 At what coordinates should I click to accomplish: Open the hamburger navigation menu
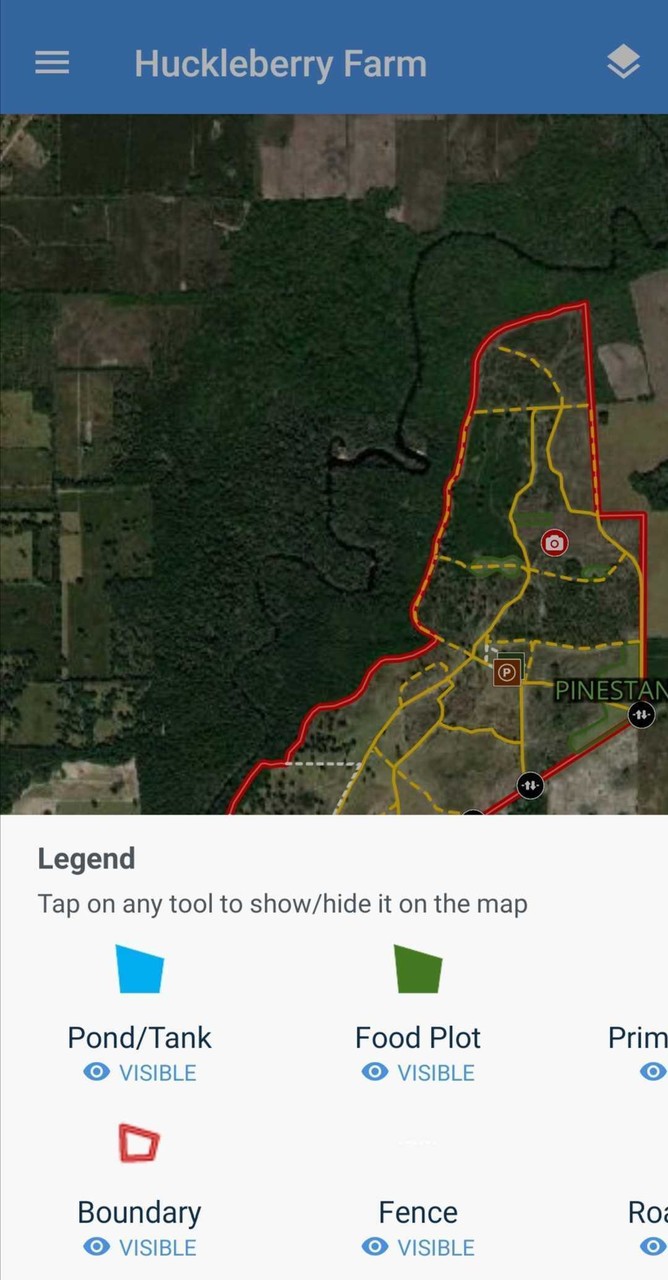(x=52, y=63)
